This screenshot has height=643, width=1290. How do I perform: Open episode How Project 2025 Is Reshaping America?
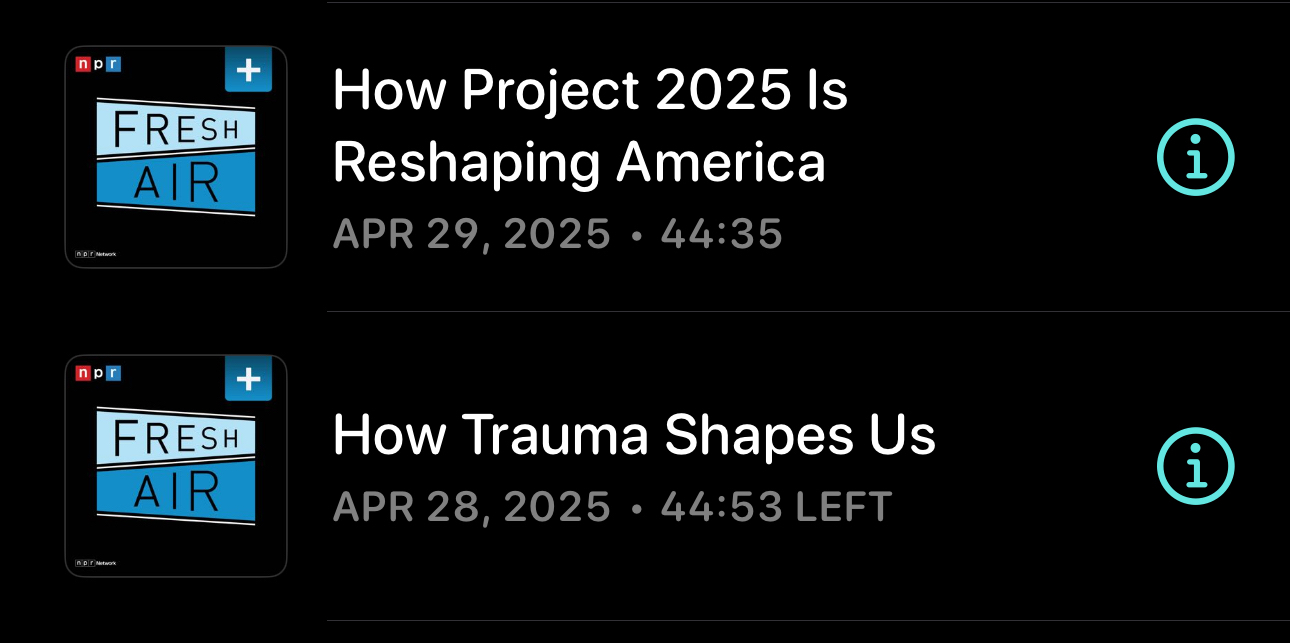point(590,126)
